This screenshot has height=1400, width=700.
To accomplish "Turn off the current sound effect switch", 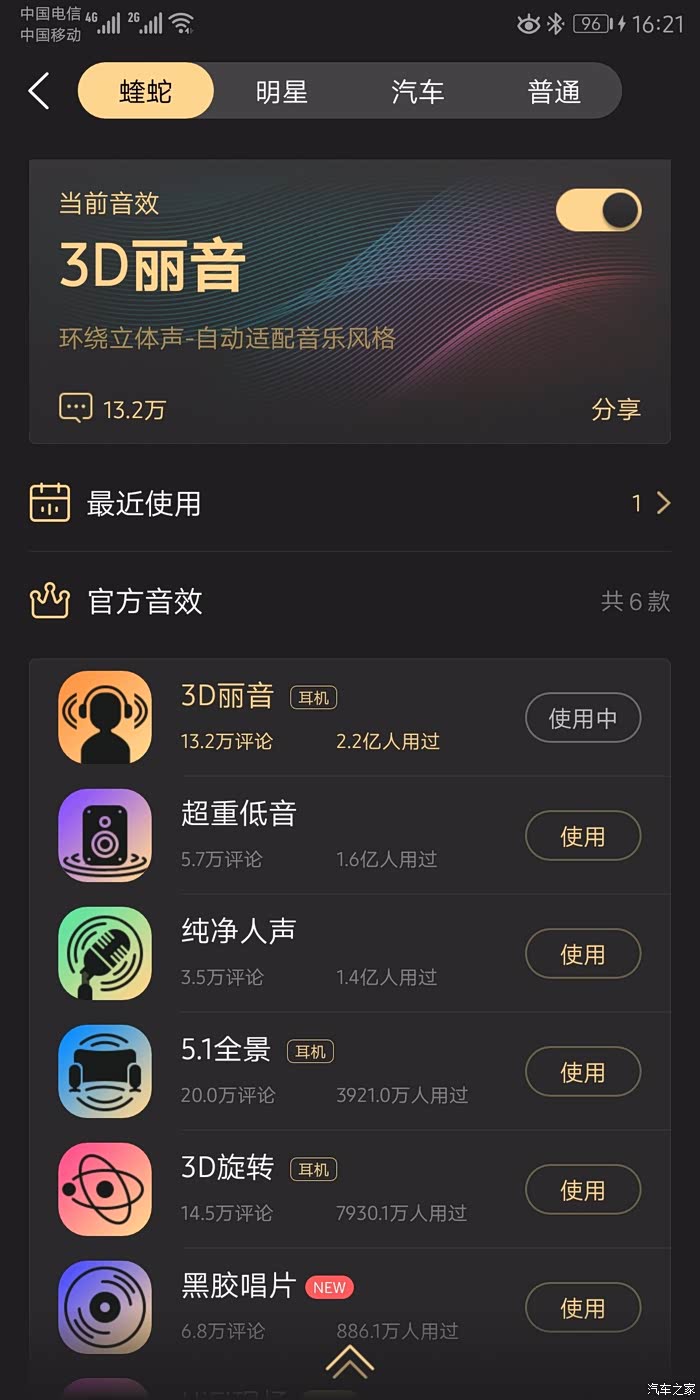I will pos(598,210).
